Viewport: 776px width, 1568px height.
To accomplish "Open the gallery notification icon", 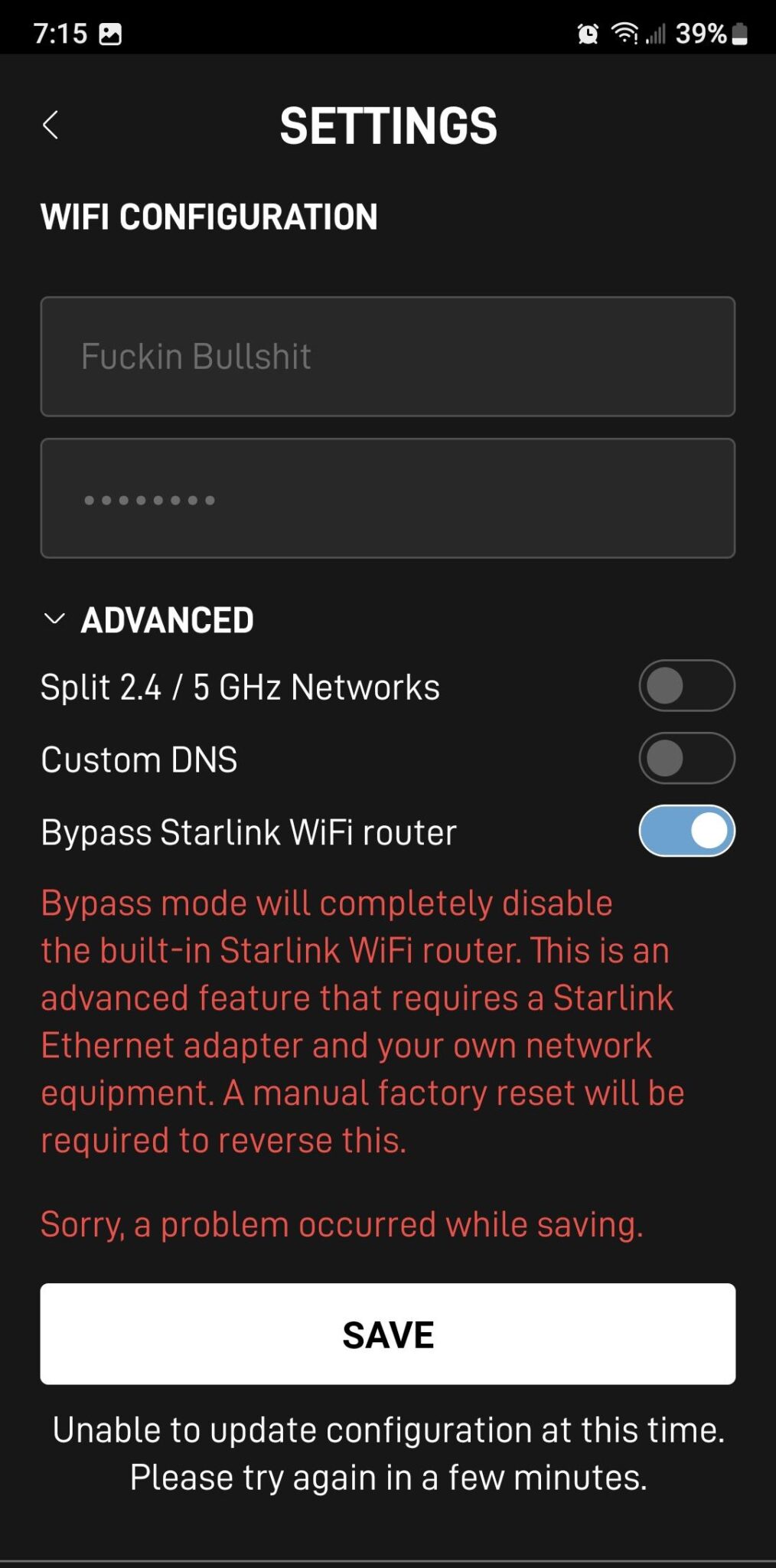I will (112, 34).
